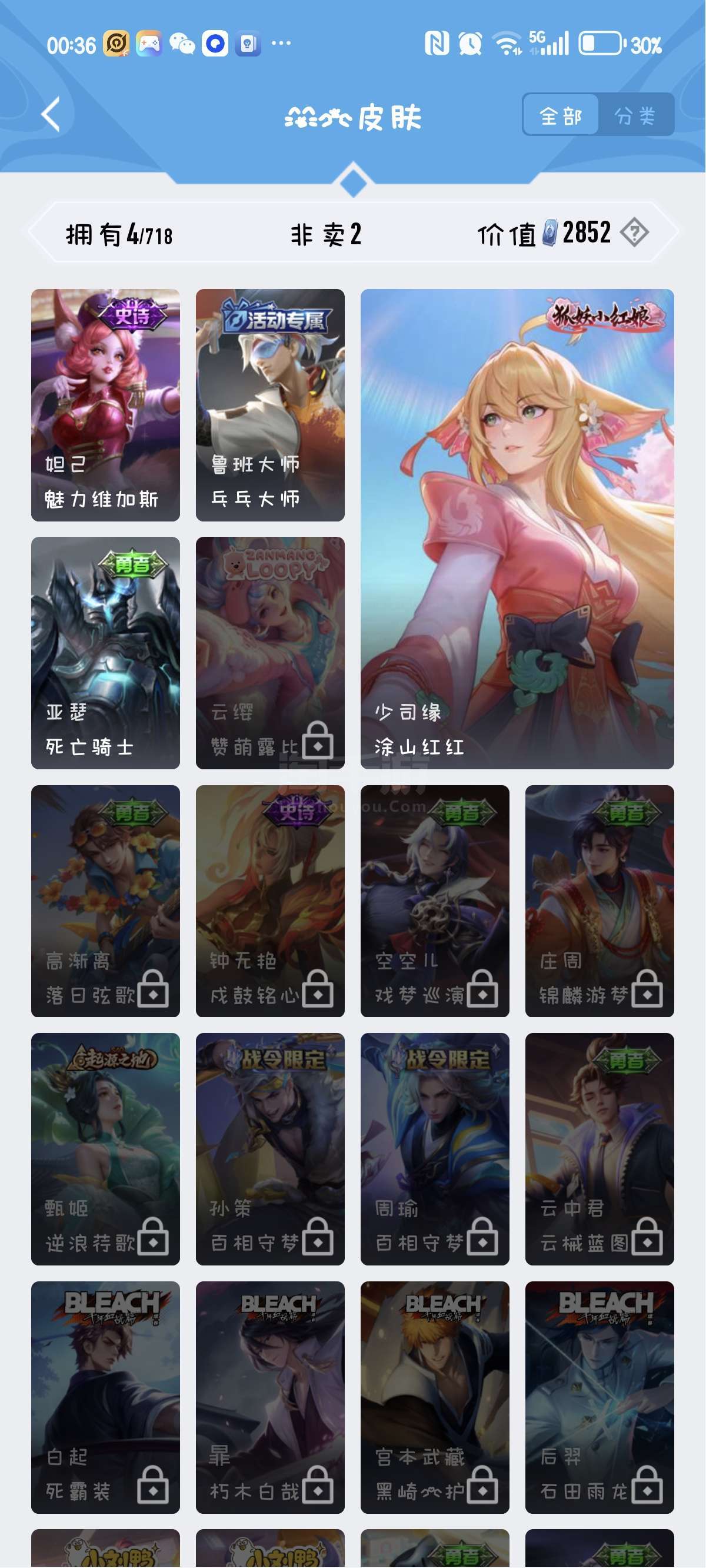Open the 鲁班大师 乒乓大师 skin card
The height and width of the screenshot is (1568, 706).
click(x=270, y=405)
